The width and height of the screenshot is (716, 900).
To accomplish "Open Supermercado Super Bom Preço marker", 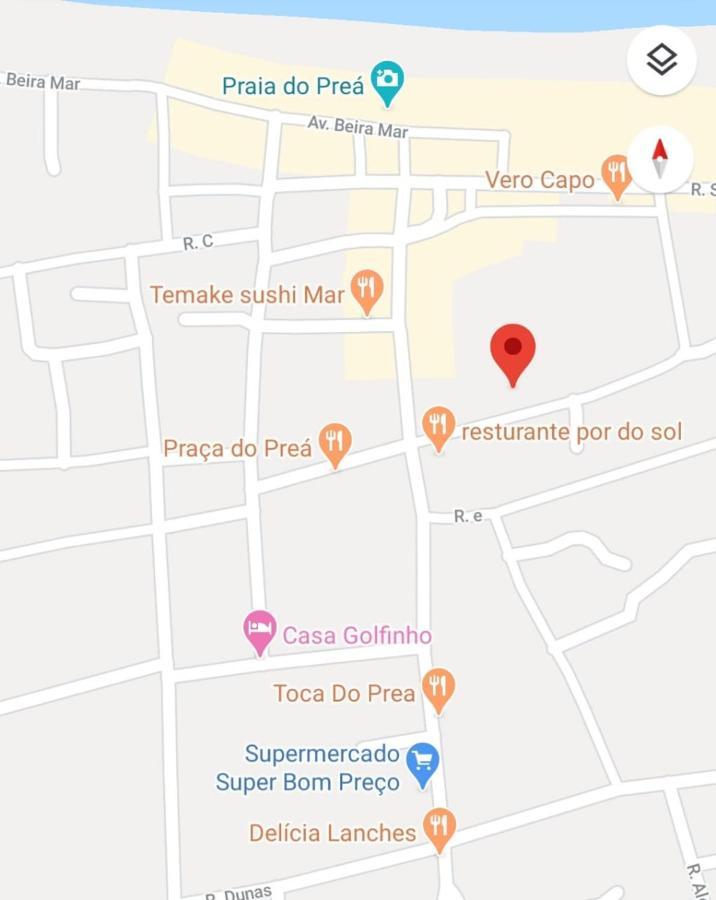I will point(423,762).
